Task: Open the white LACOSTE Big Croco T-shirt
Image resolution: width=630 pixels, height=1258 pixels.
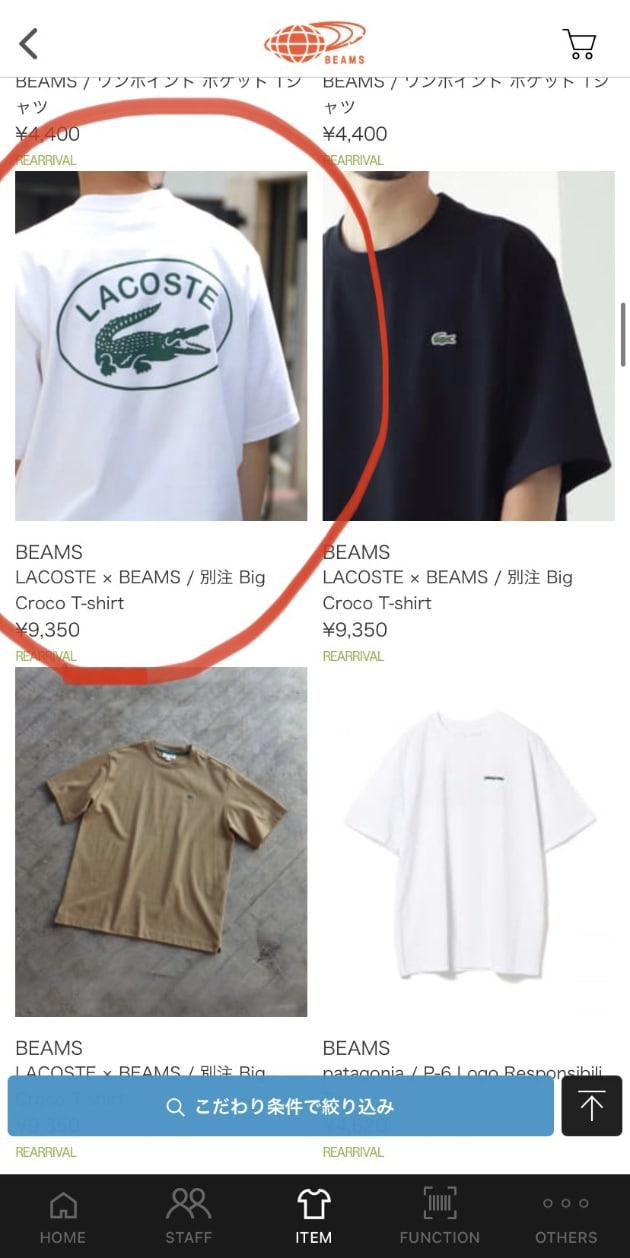Action: pos(161,346)
